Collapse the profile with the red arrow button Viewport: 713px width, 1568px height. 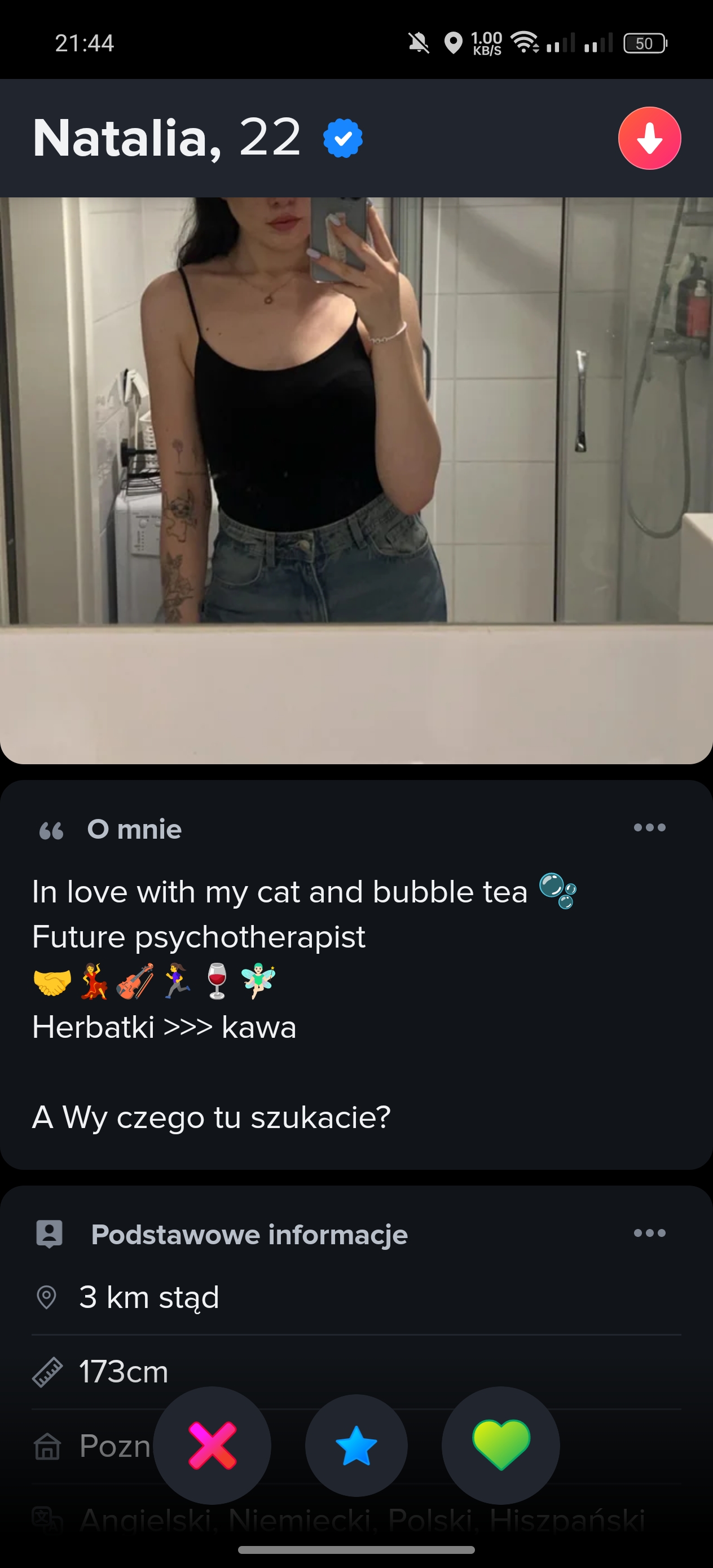click(649, 138)
